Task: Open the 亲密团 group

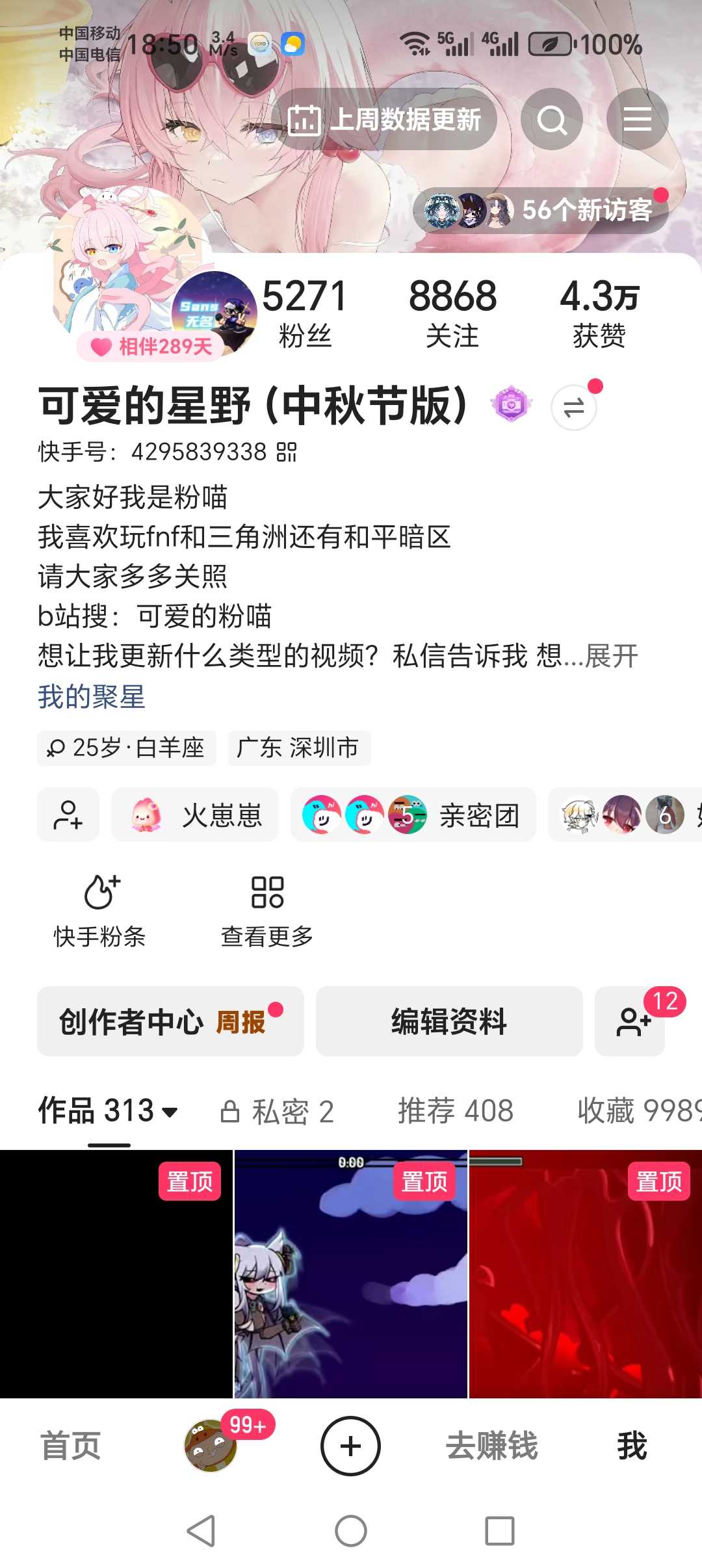Action: tap(413, 815)
